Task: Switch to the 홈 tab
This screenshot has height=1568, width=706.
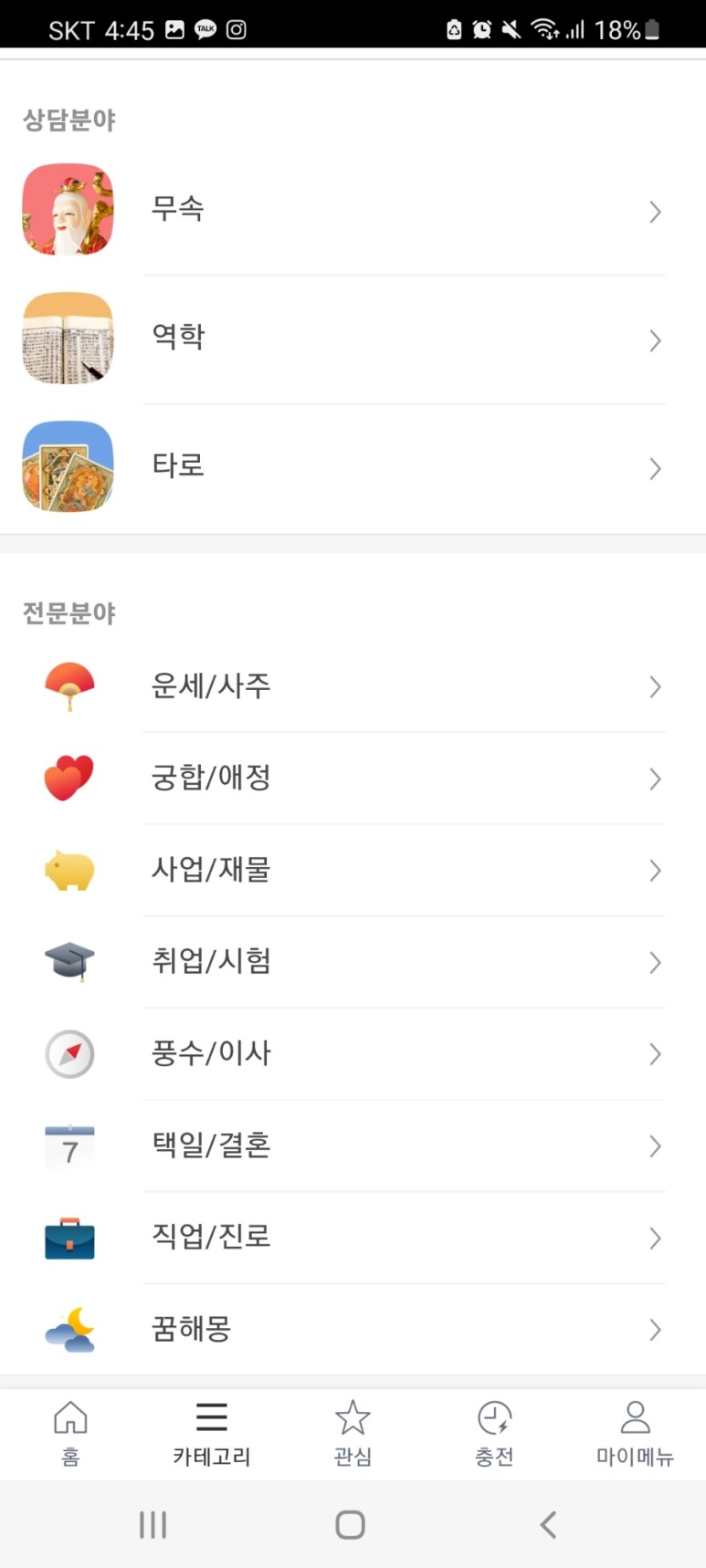Action: coord(70,1433)
